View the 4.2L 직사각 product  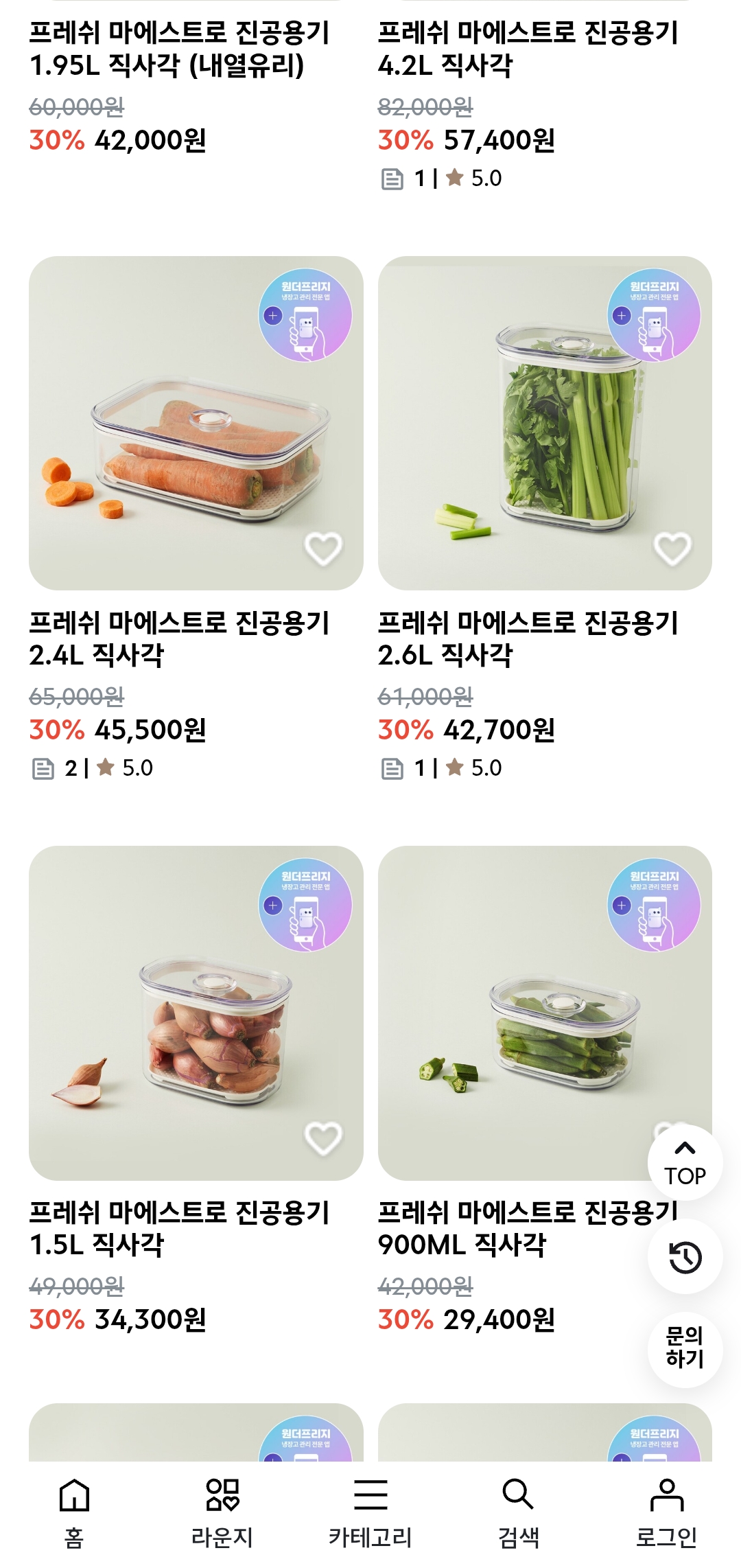(x=528, y=49)
